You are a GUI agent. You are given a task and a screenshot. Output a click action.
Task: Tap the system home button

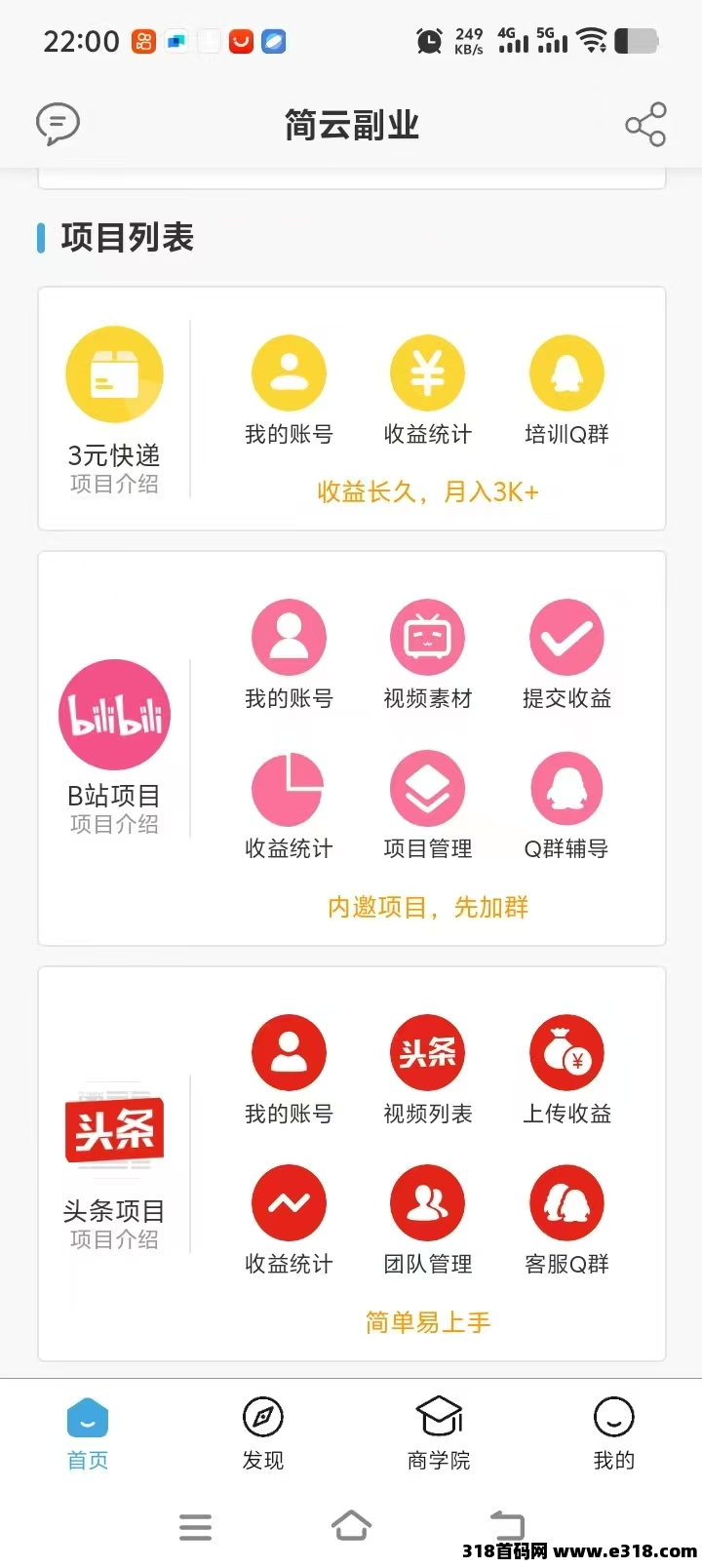351,1526
